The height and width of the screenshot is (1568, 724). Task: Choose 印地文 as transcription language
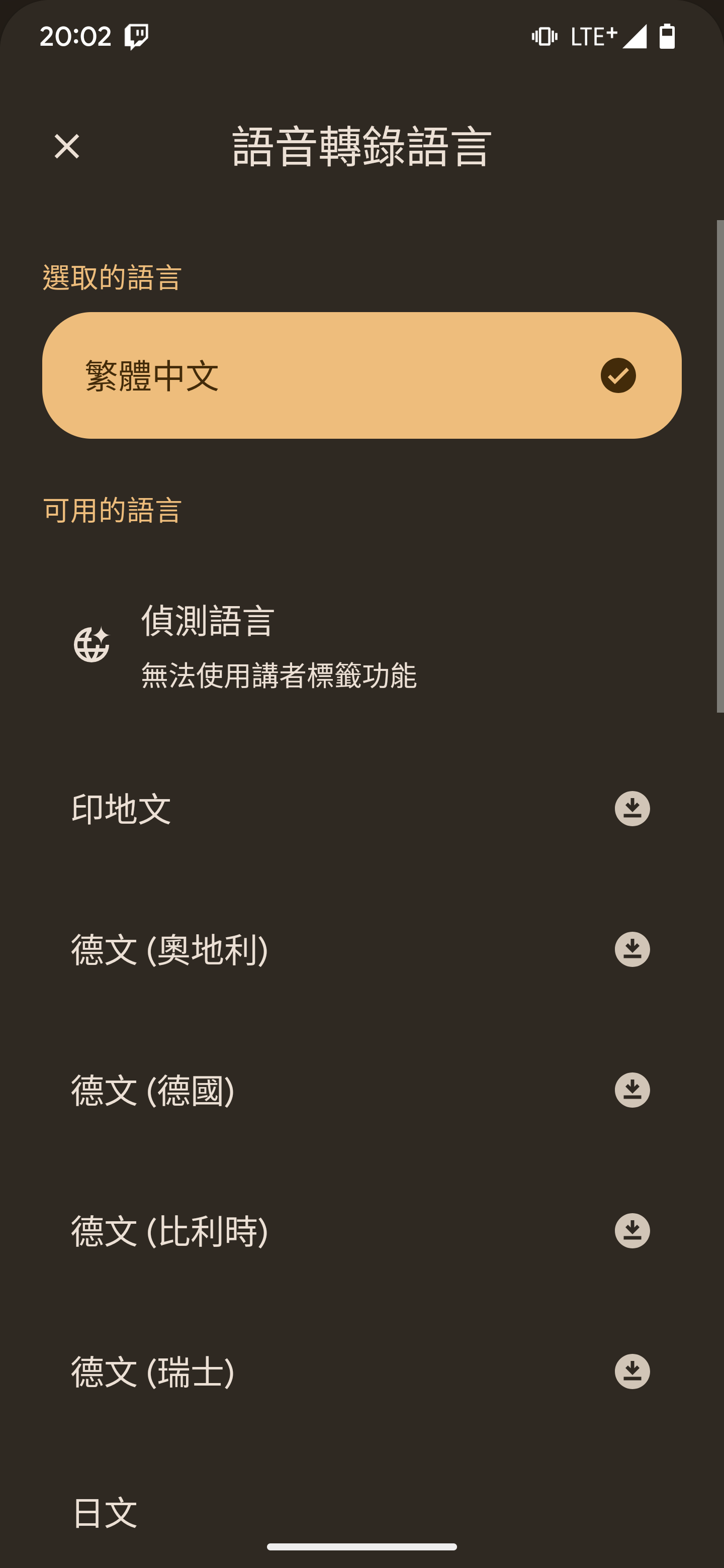pos(122,809)
